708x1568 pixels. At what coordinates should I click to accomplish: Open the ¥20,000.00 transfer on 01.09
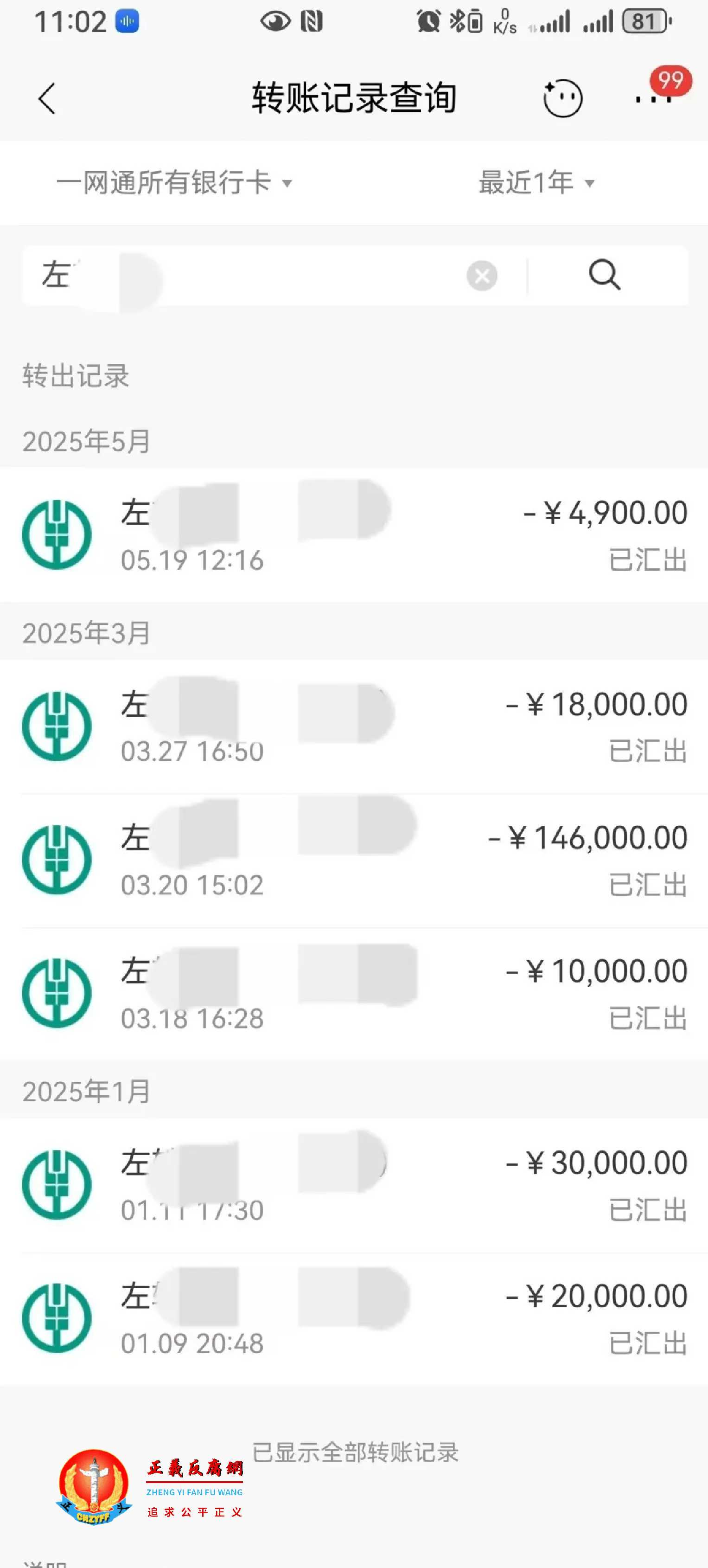354,1318
